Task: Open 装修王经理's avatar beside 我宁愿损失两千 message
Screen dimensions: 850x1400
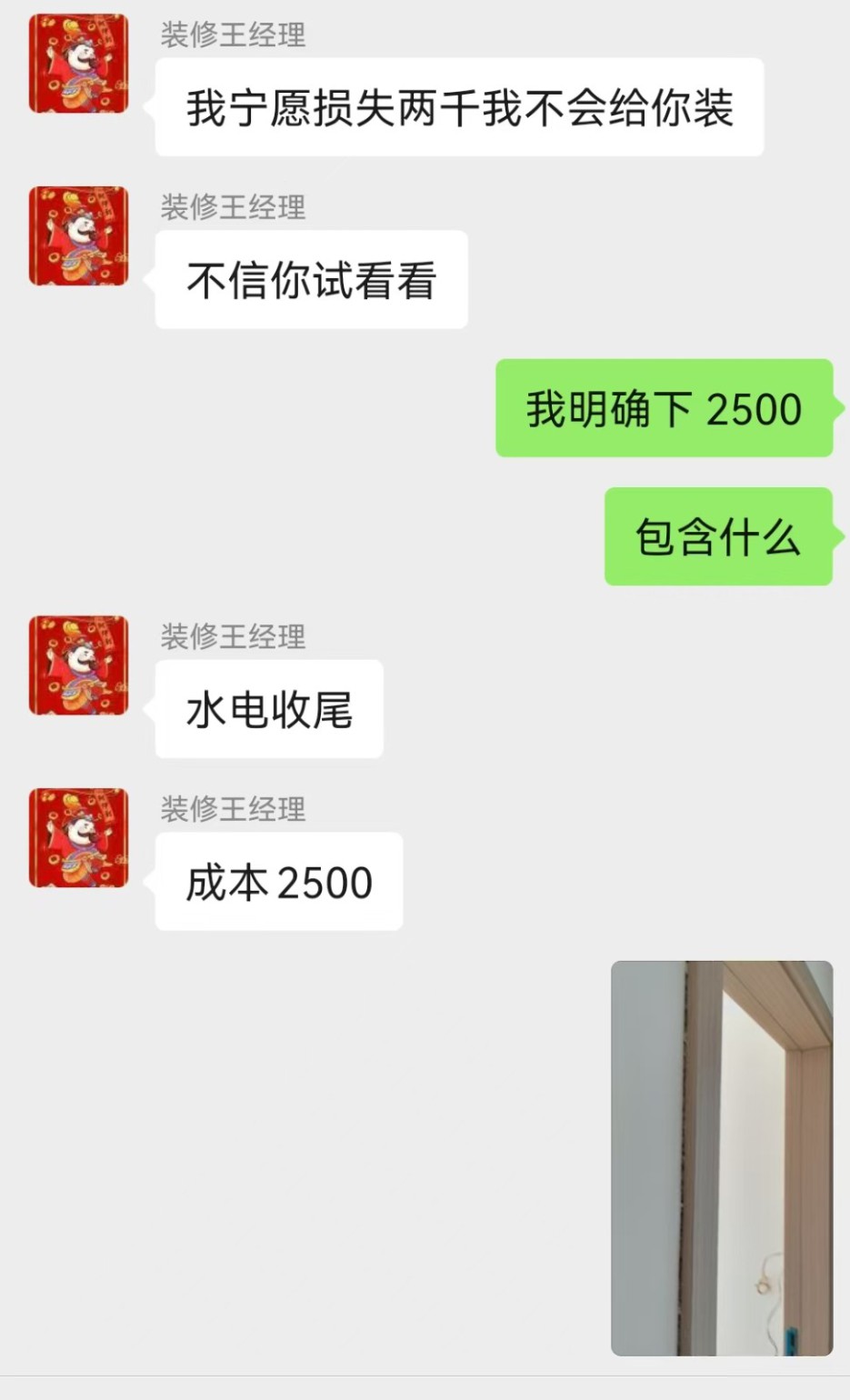Action: (78, 64)
